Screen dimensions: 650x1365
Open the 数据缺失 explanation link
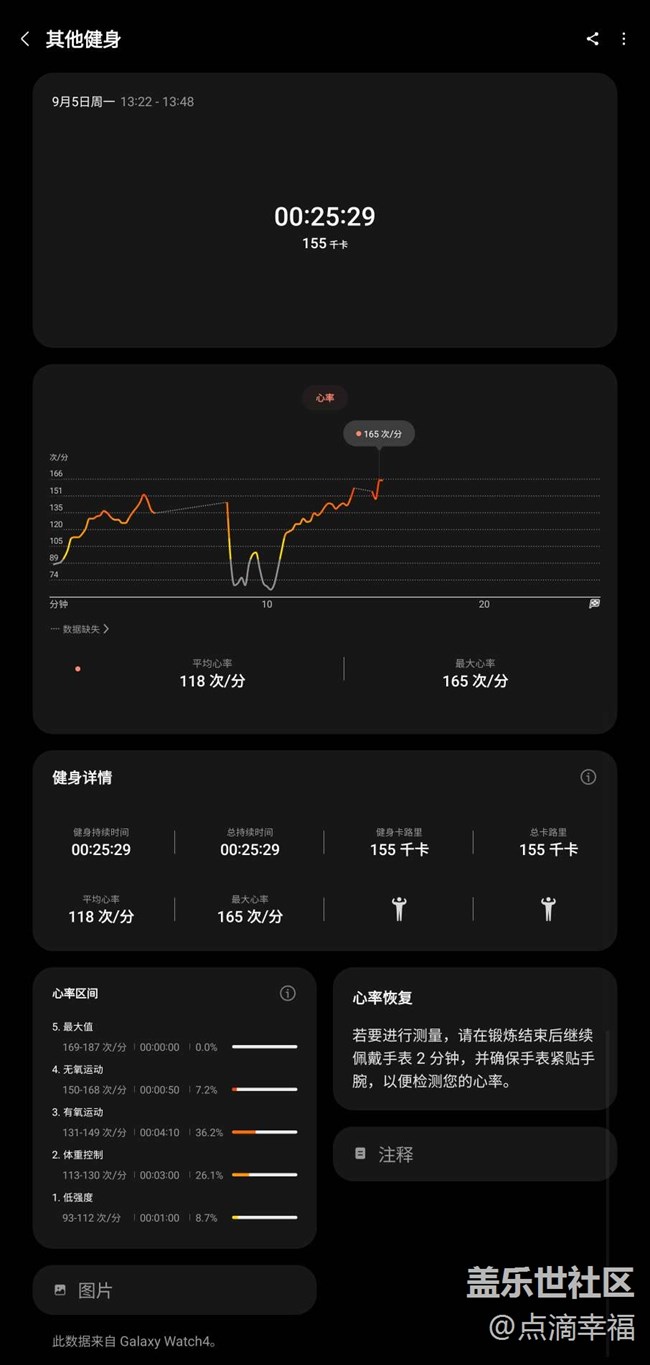coord(80,629)
